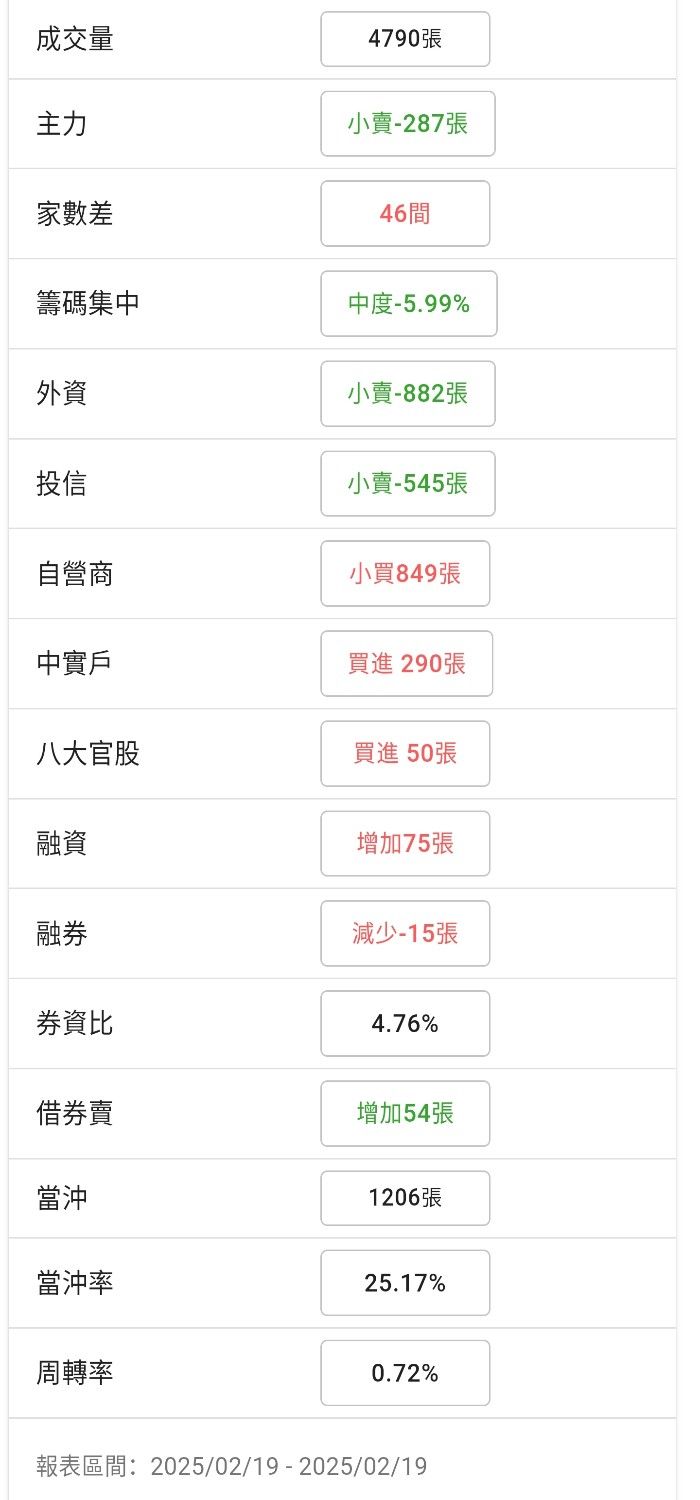The width and height of the screenshot is (700, 1500).
Task: Open the 當沖率 25.17% button
Action: tap(405, 1283)
